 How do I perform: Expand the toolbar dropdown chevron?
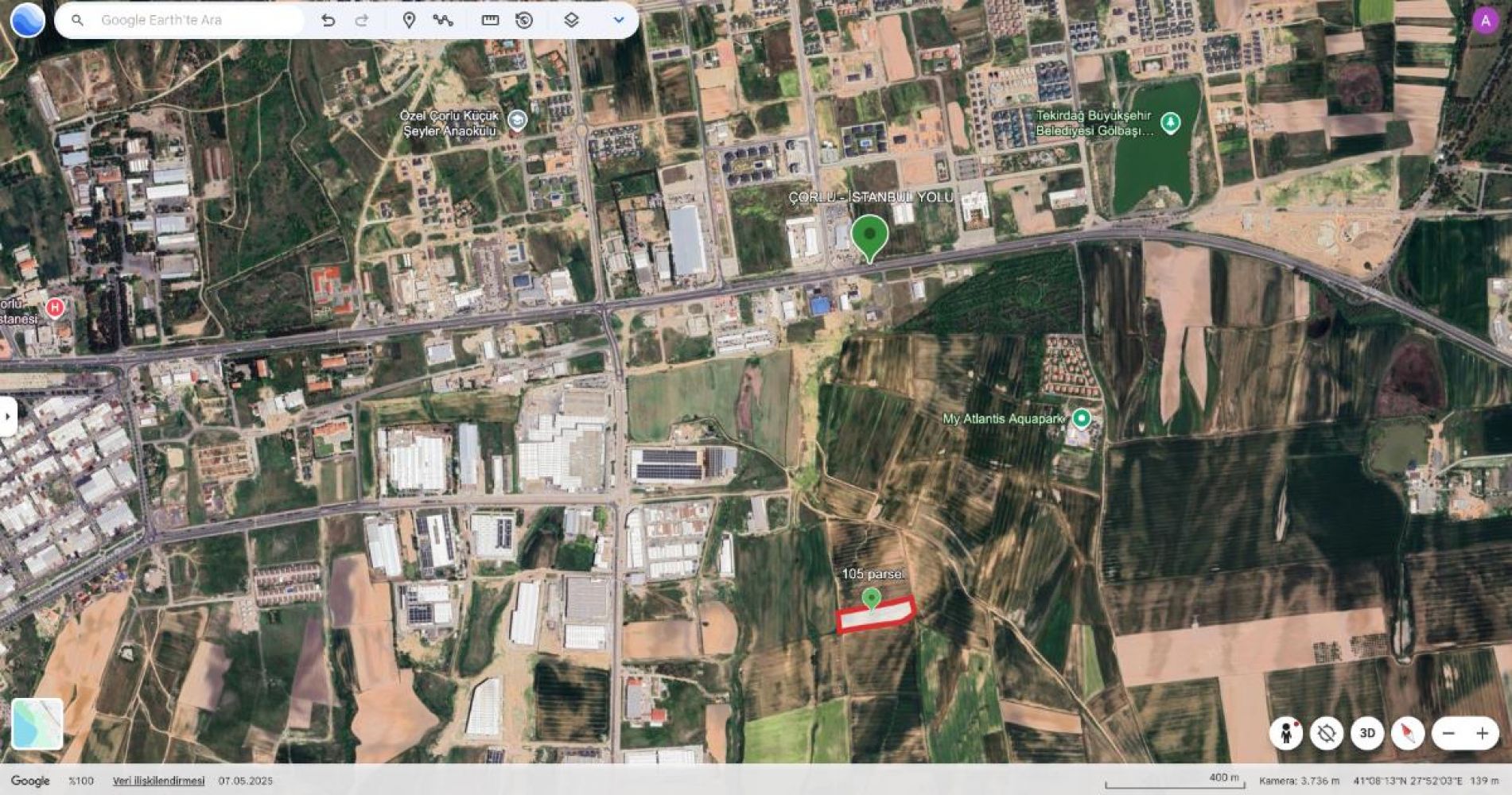pos(619,20)
